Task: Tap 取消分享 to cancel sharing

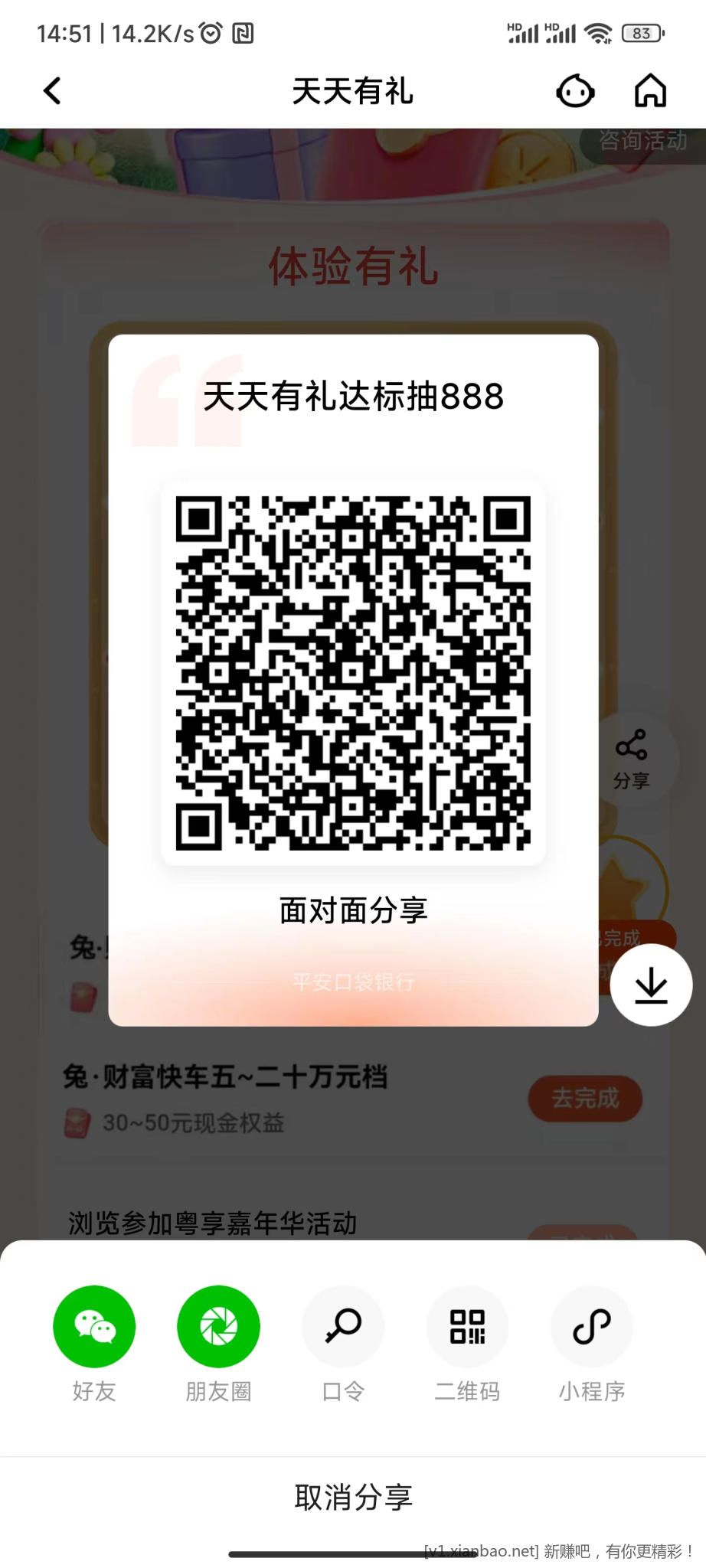Action: [353, 1498]
